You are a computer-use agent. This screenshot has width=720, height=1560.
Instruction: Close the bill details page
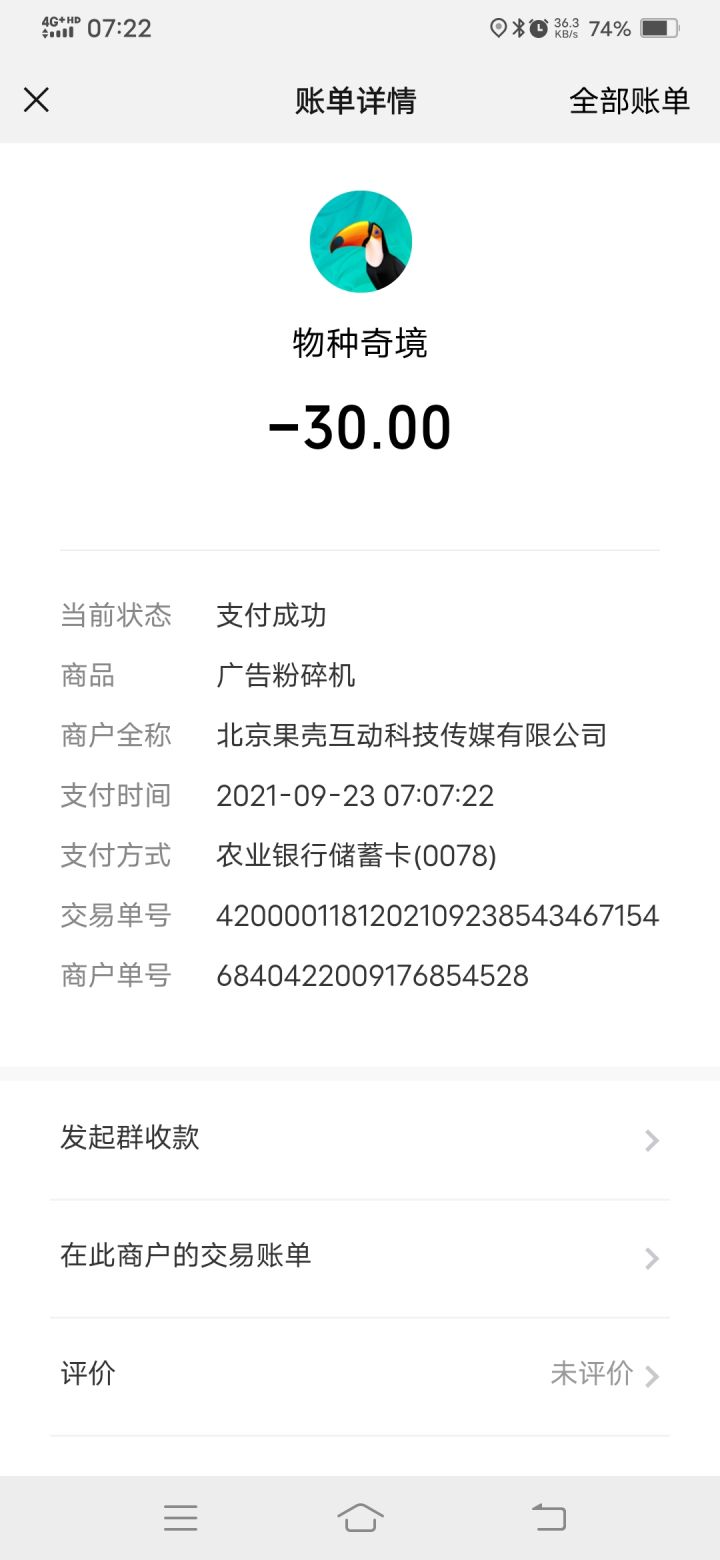tap(36, 100)
